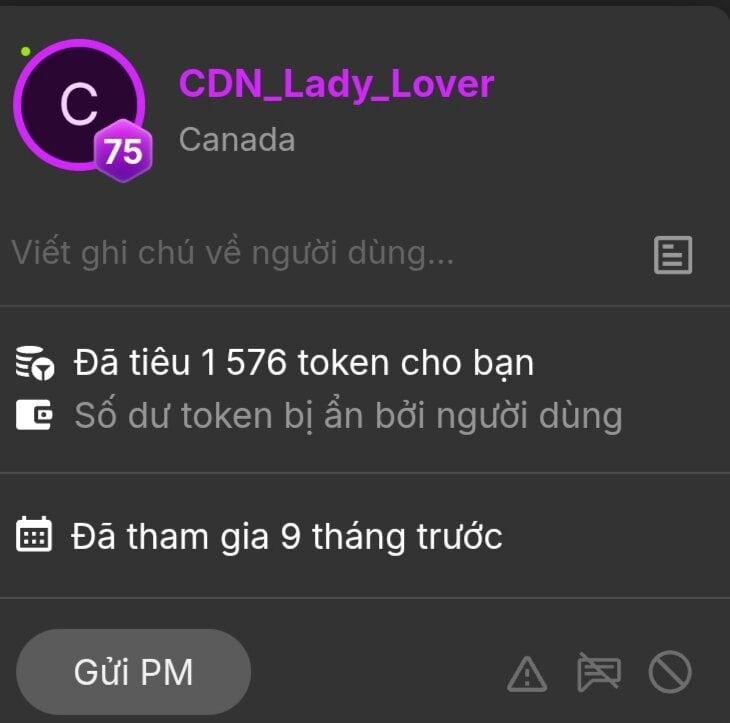This screenshot has height=723, width=730.
Task: View the user's avatar with level 75
Action: pos(79,106)
